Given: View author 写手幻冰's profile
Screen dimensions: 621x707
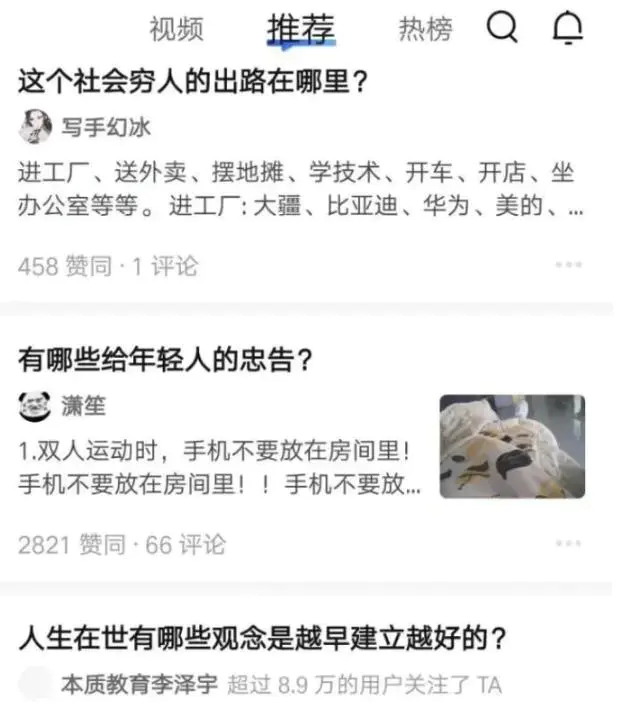Looking at the screenshot, I should tap(105, 126).
